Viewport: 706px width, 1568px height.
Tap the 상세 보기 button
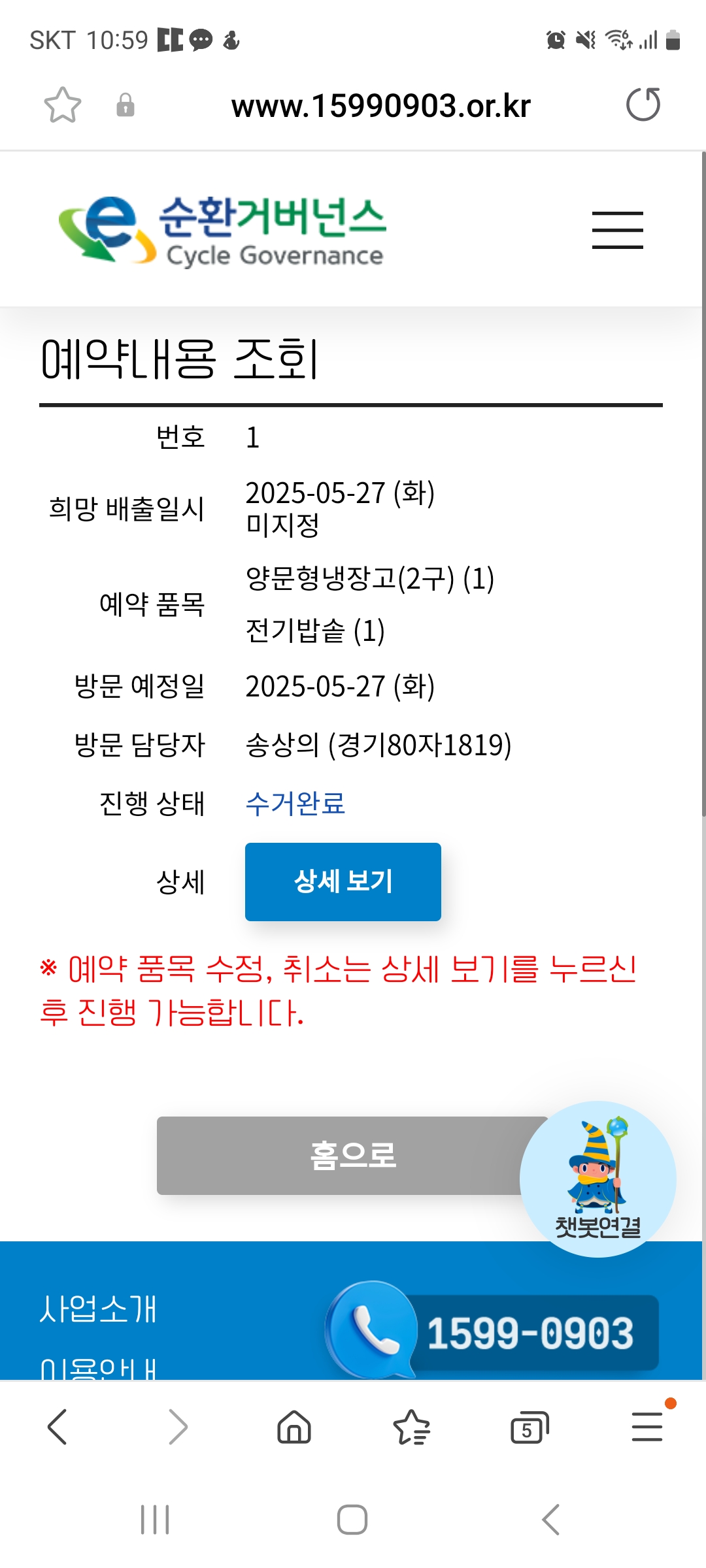pos(343,881)
